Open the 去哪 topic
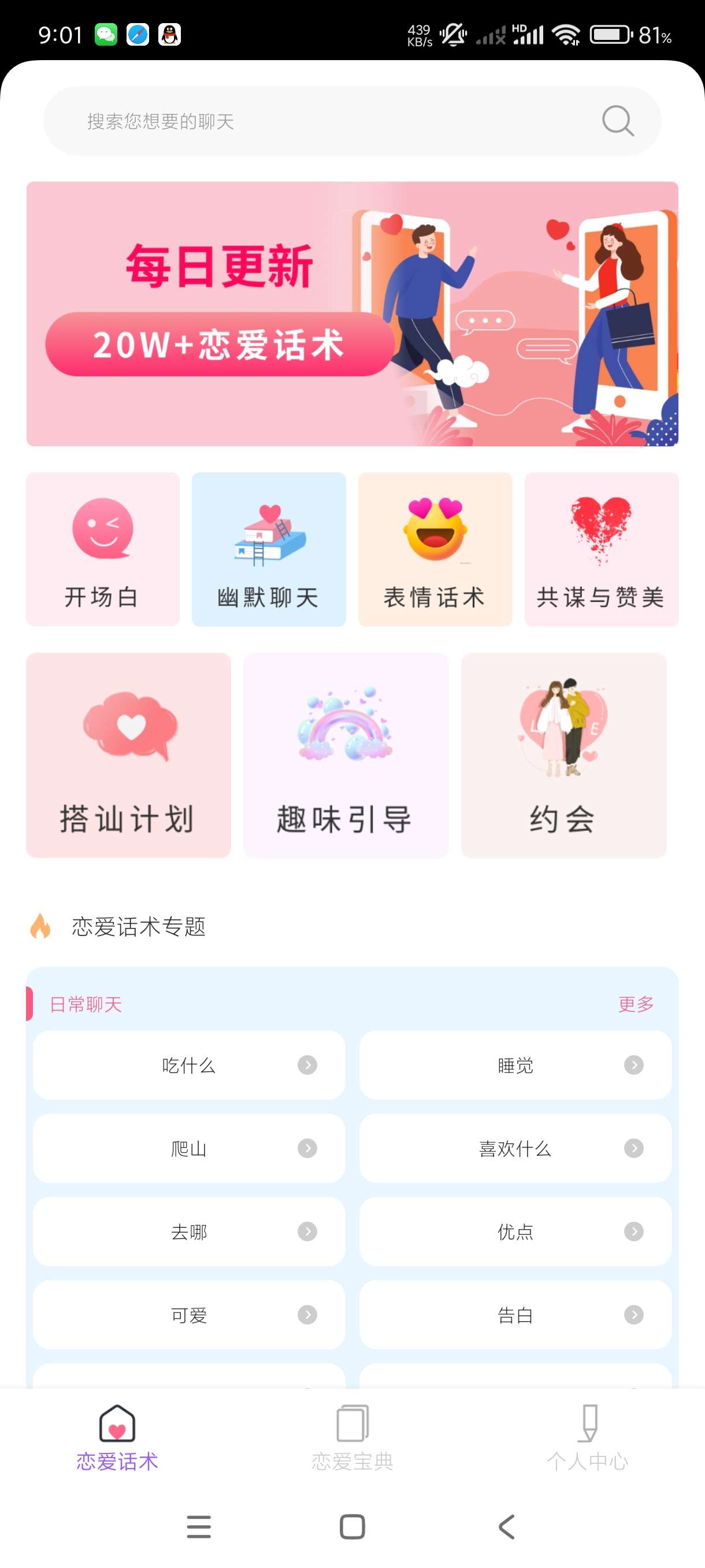The height and width of the screenshot is (1568, 705). [x=189, y=1232]
